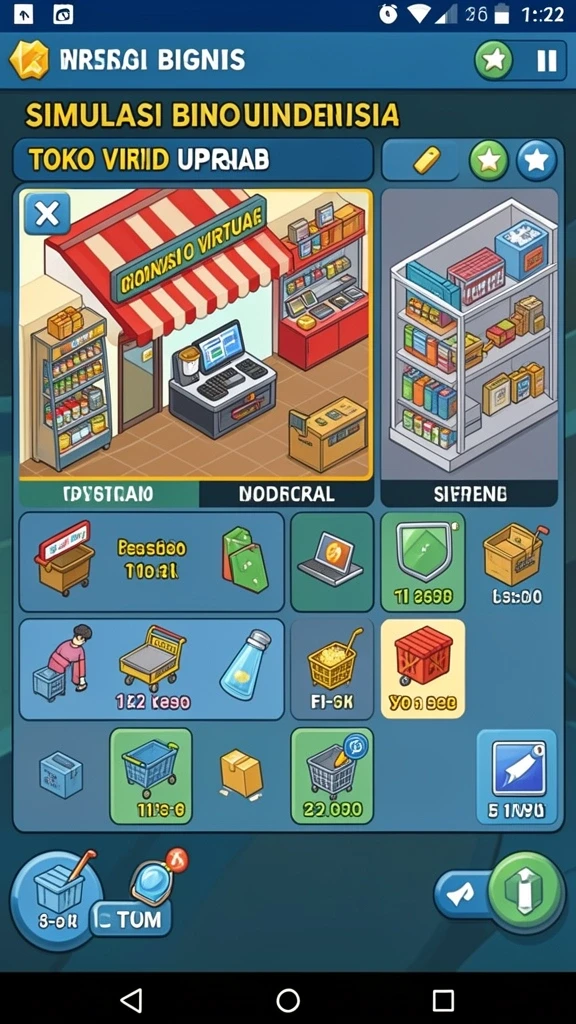Select the cardboard box with cart item tile
Viewport: 576px width, 1024px height.
(x=515, y=561)
